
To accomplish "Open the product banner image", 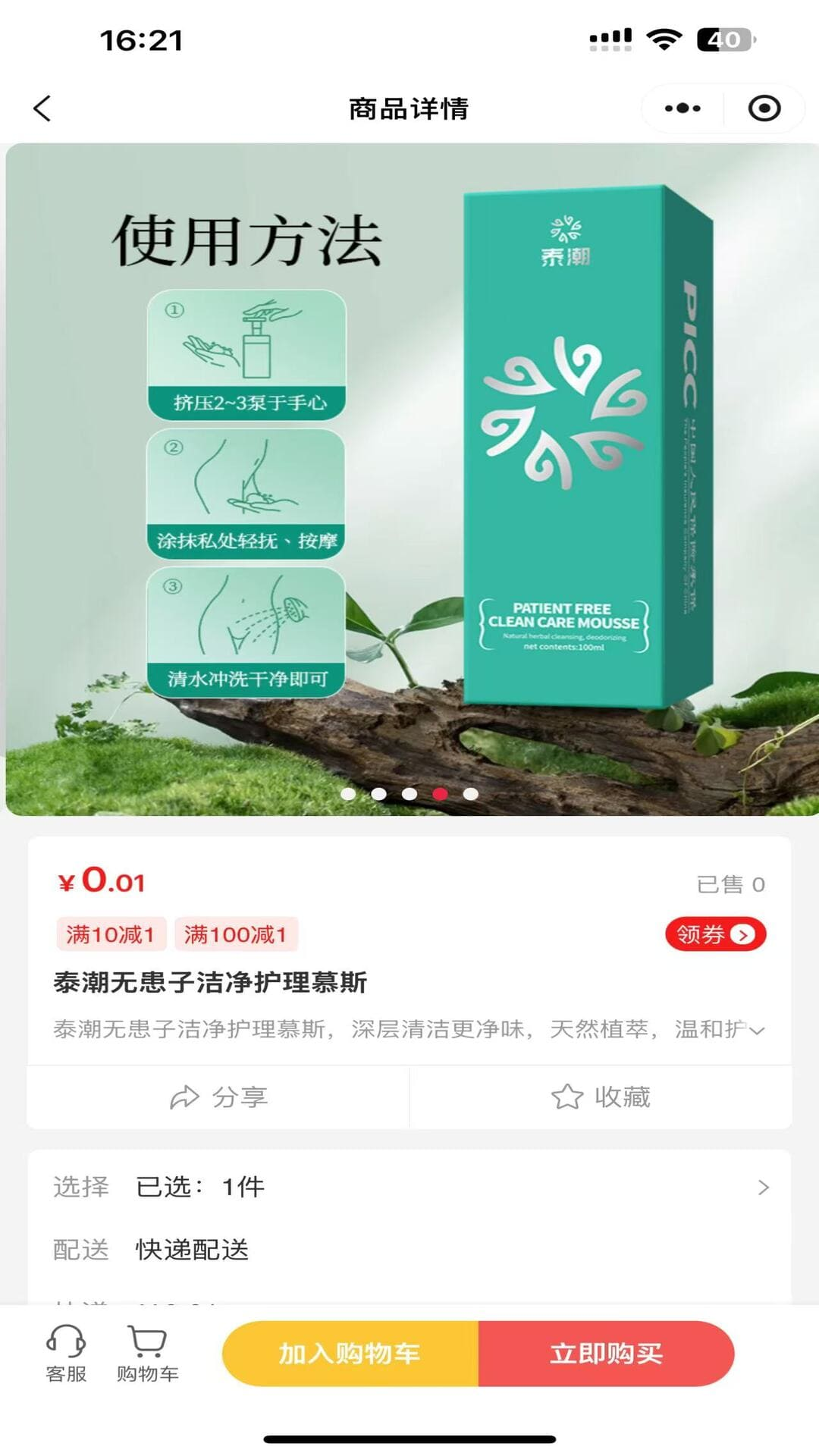I will click(409, 478).
